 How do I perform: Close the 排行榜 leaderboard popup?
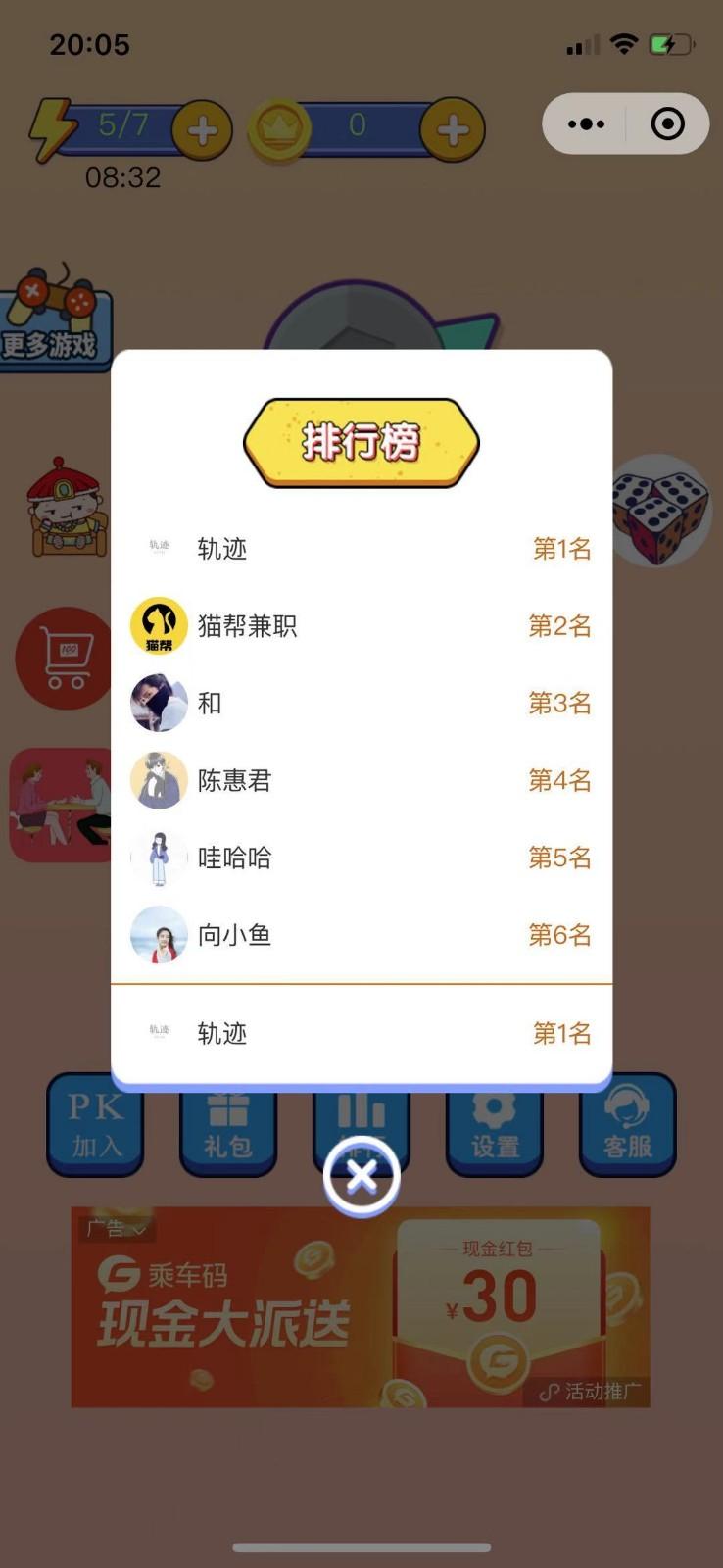pyautogui.click(x=361, y=1176)
